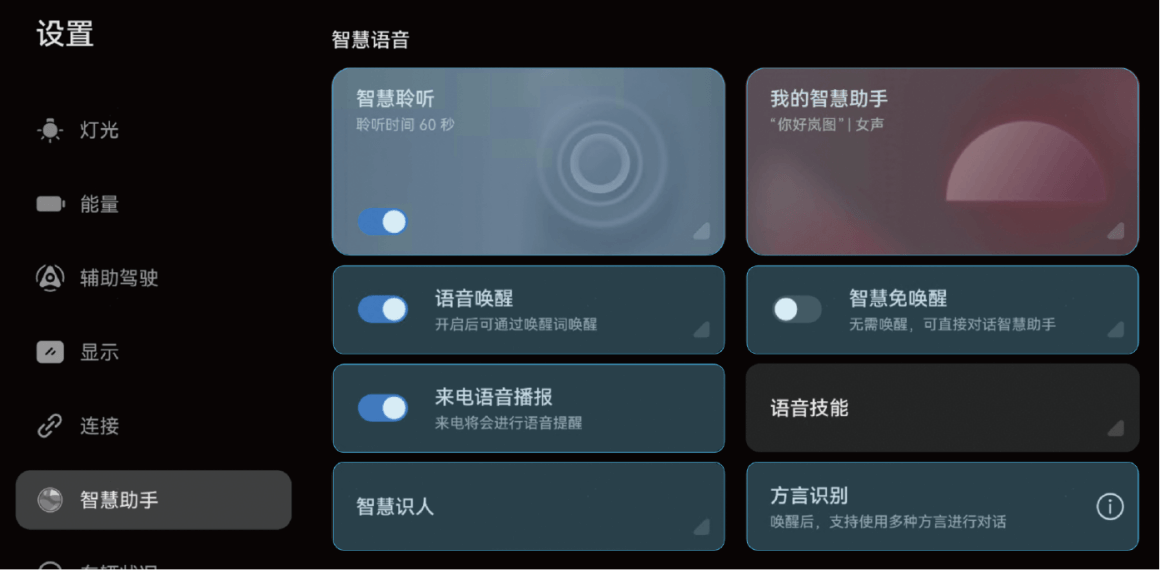Open the 我的智慧助手 card
The width and height of the screenshot is (1160, 570).
[941, 161]
